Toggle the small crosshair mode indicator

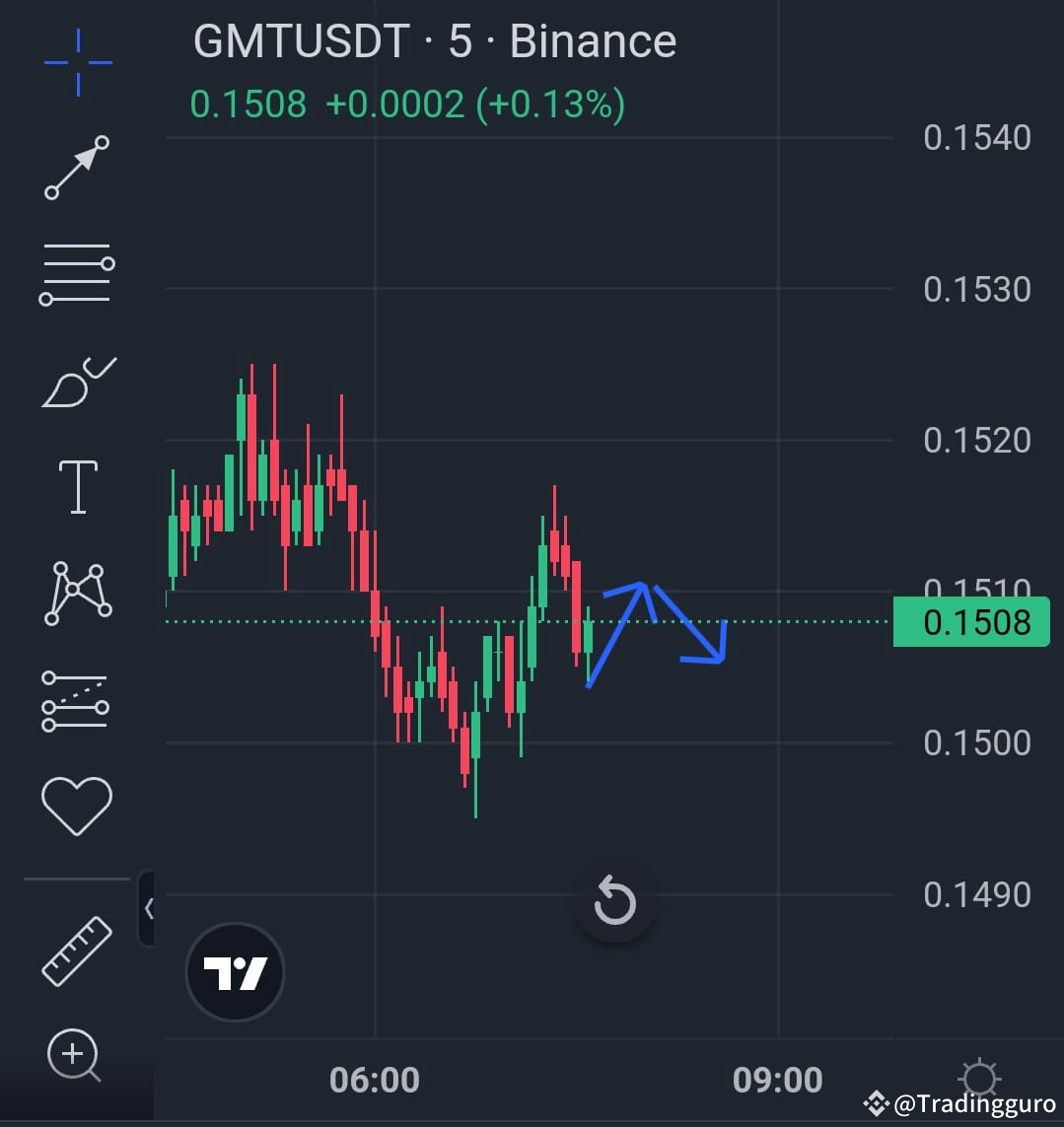click(x=77, y=61)
